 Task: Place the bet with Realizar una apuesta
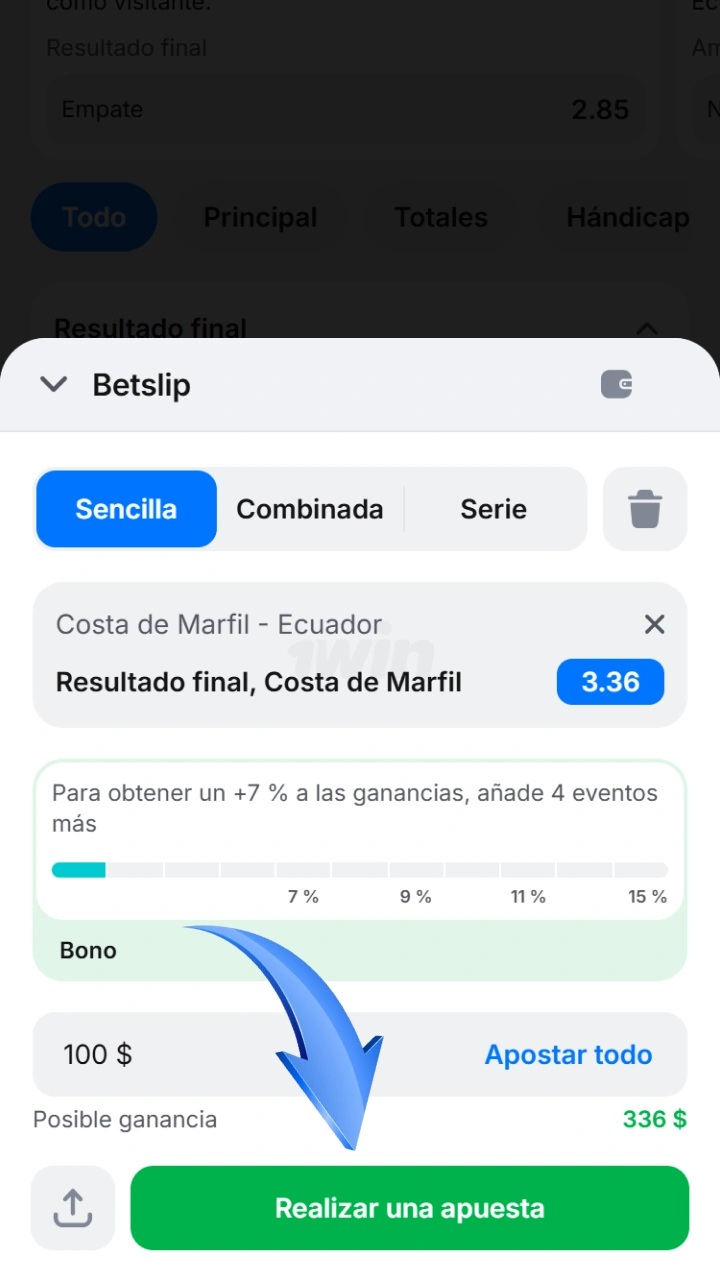click(410, 1208)
